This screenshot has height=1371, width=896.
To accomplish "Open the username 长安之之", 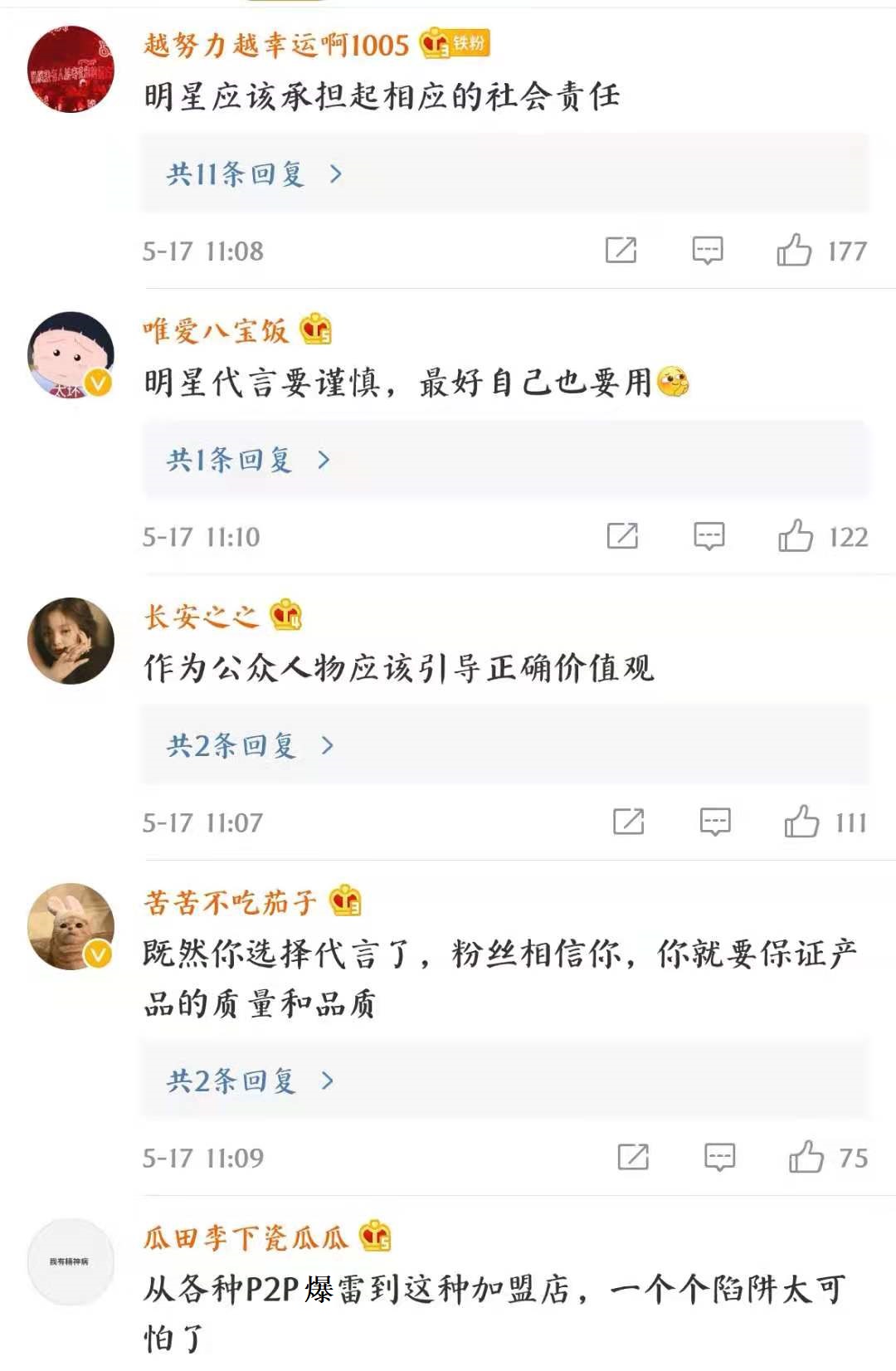I will tap(202, 617).
